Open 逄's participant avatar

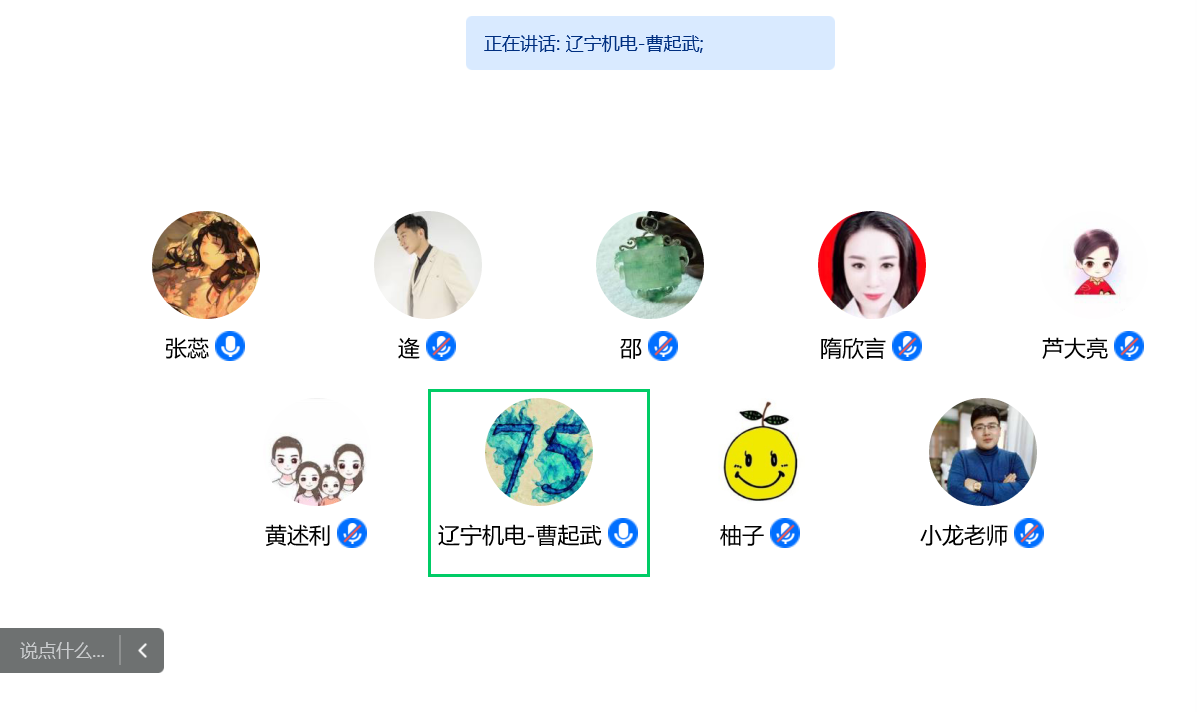428,265
